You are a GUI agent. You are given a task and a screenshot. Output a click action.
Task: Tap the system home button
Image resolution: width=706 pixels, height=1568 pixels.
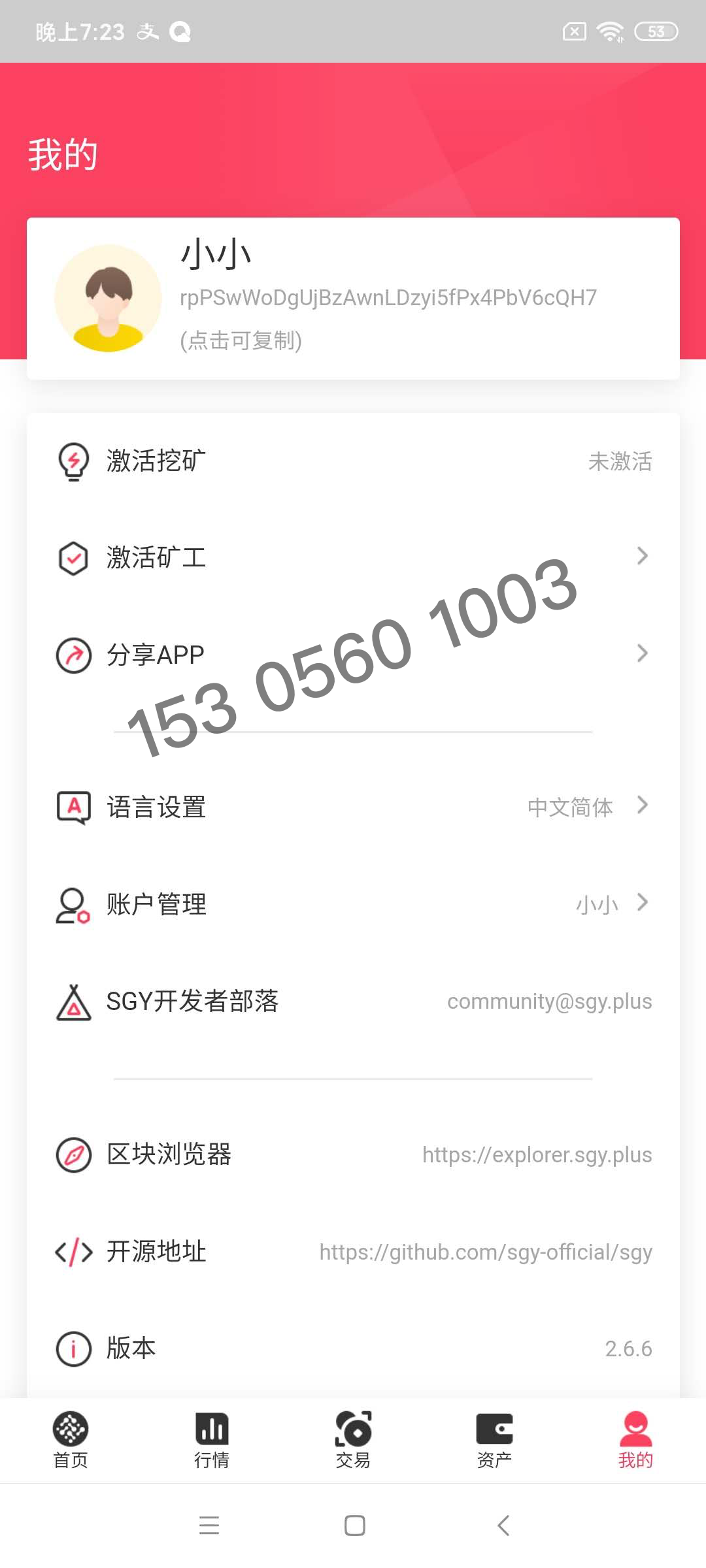tap(354, 1526)
